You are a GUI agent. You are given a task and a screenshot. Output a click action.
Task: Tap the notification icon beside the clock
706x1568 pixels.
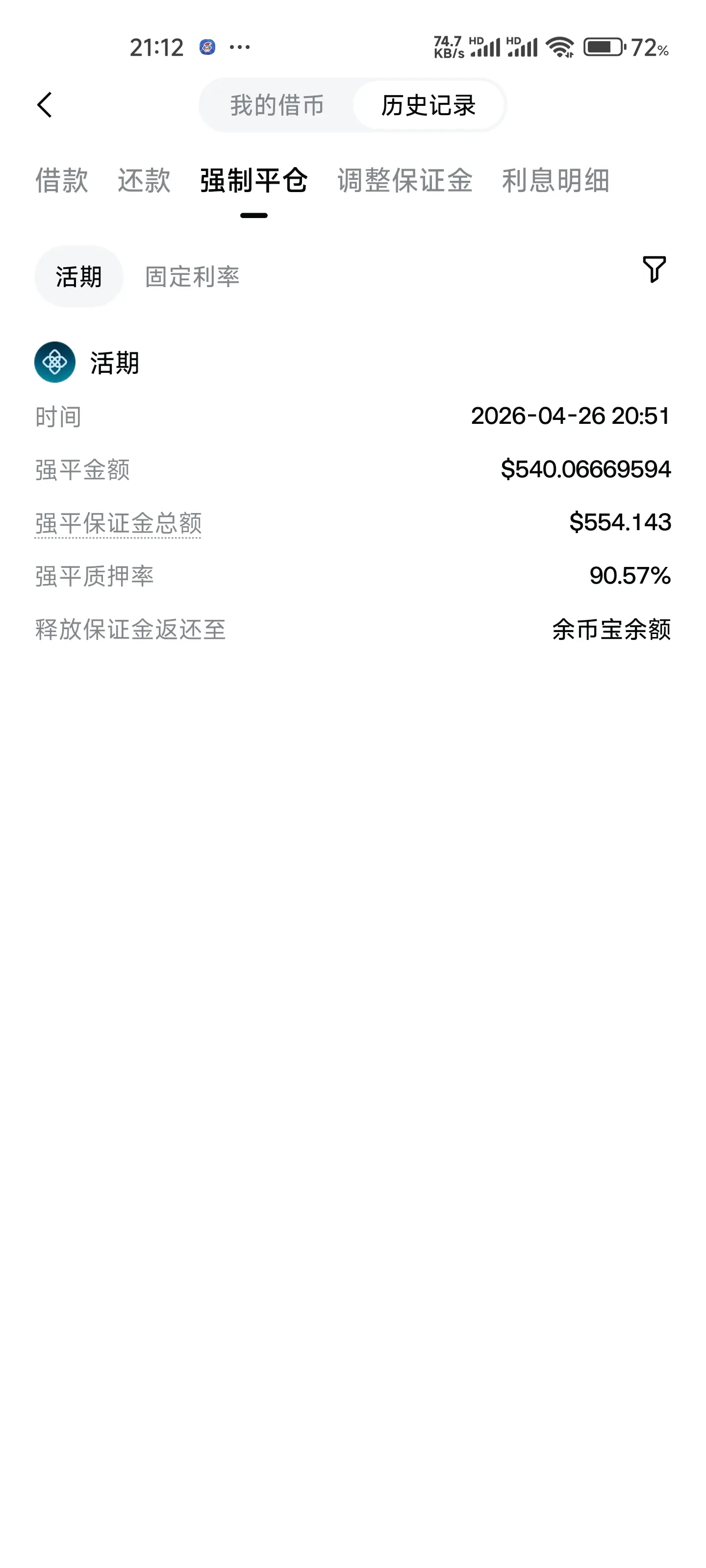tap(207, 47)
